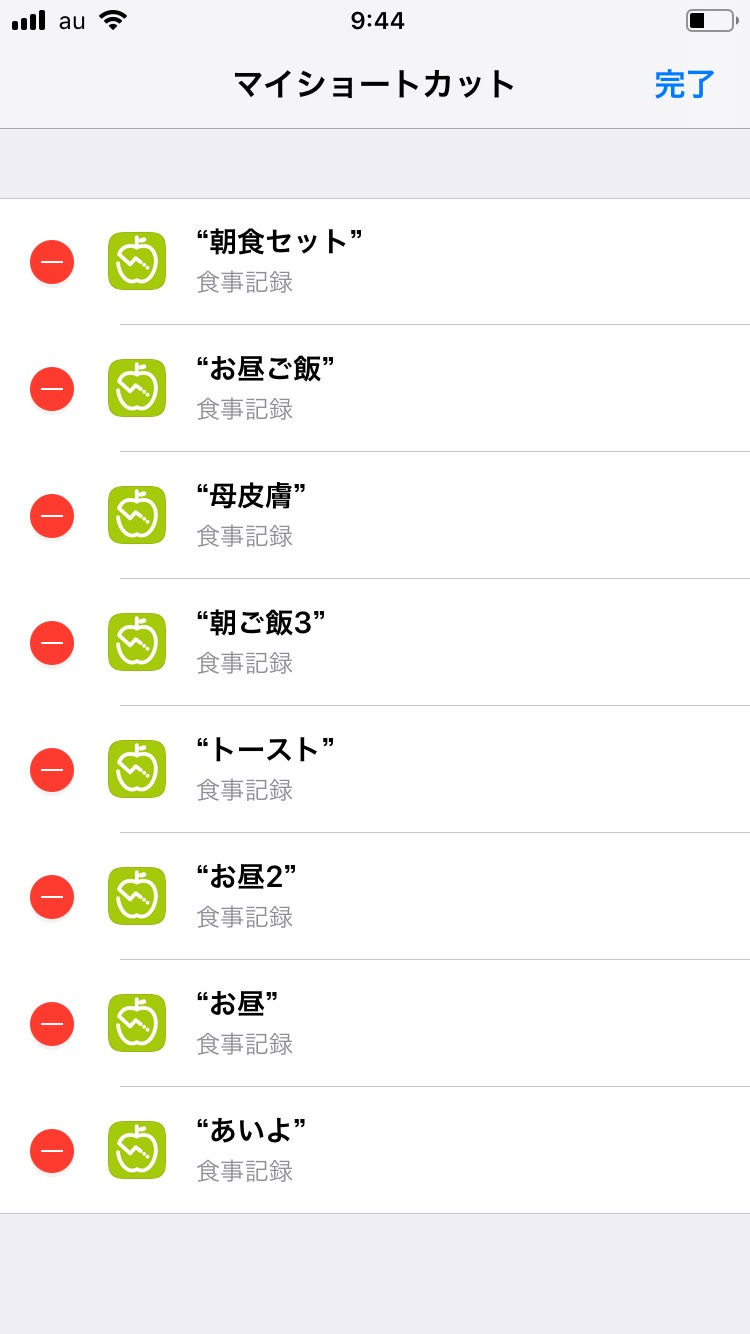Screen dimensions: 750x1334
Task: Delete the 朝ご飯3 shortcut with its red minus
Action: pos(52,643)
